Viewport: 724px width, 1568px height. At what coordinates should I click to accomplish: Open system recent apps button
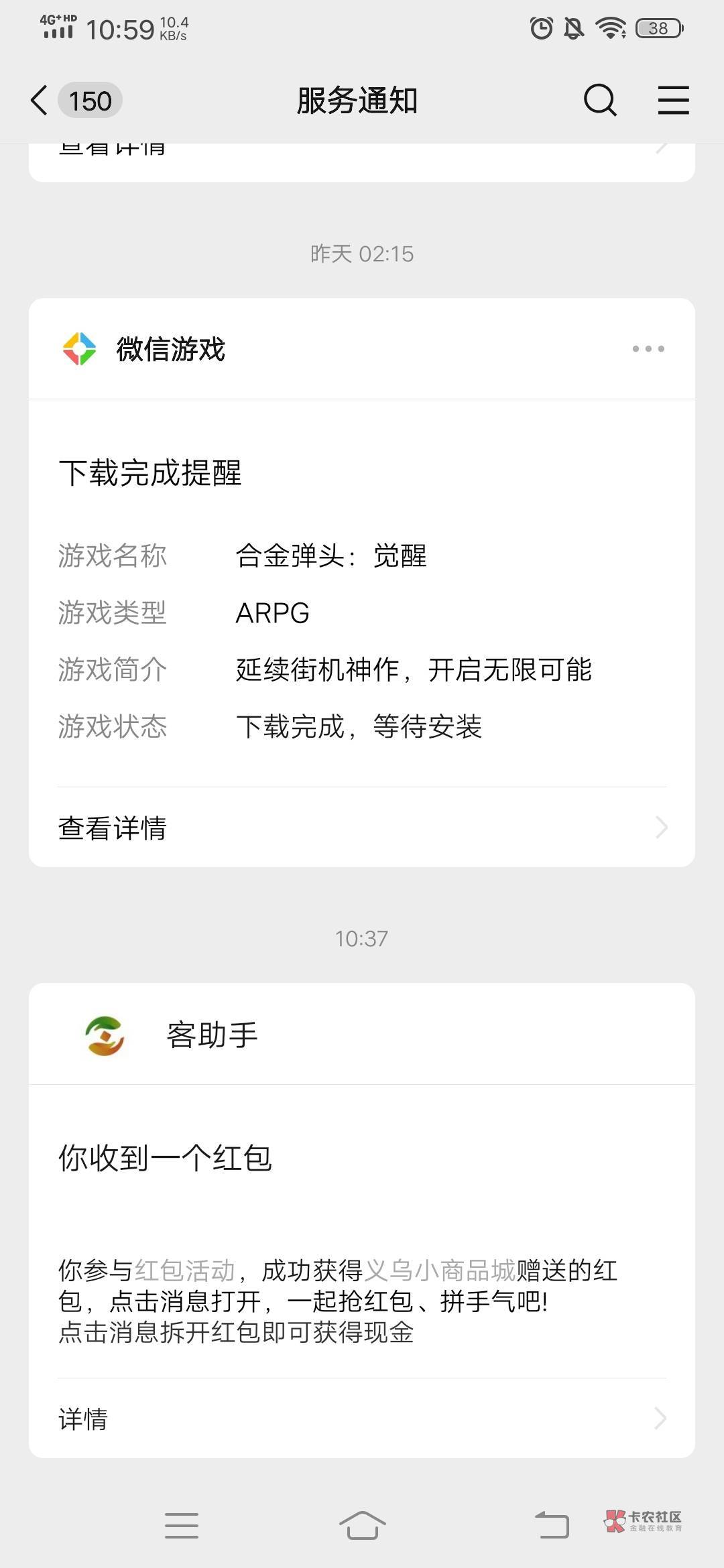tap(182, 1526)
